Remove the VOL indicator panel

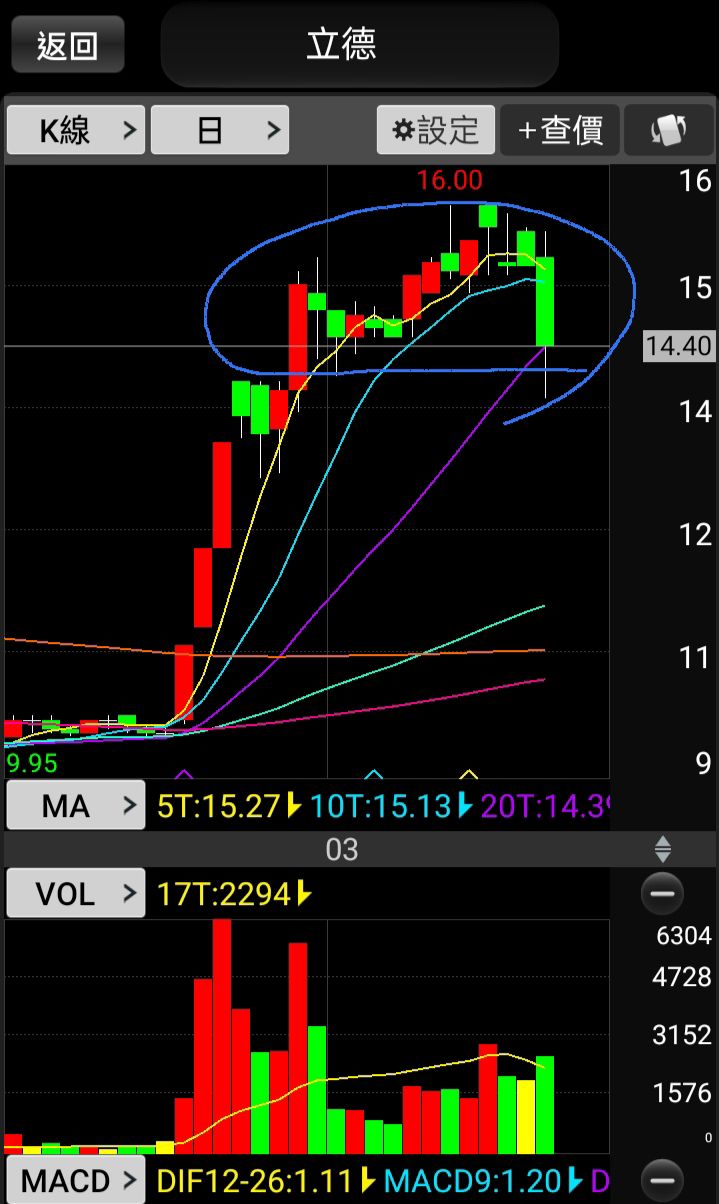tap(662, 893)
